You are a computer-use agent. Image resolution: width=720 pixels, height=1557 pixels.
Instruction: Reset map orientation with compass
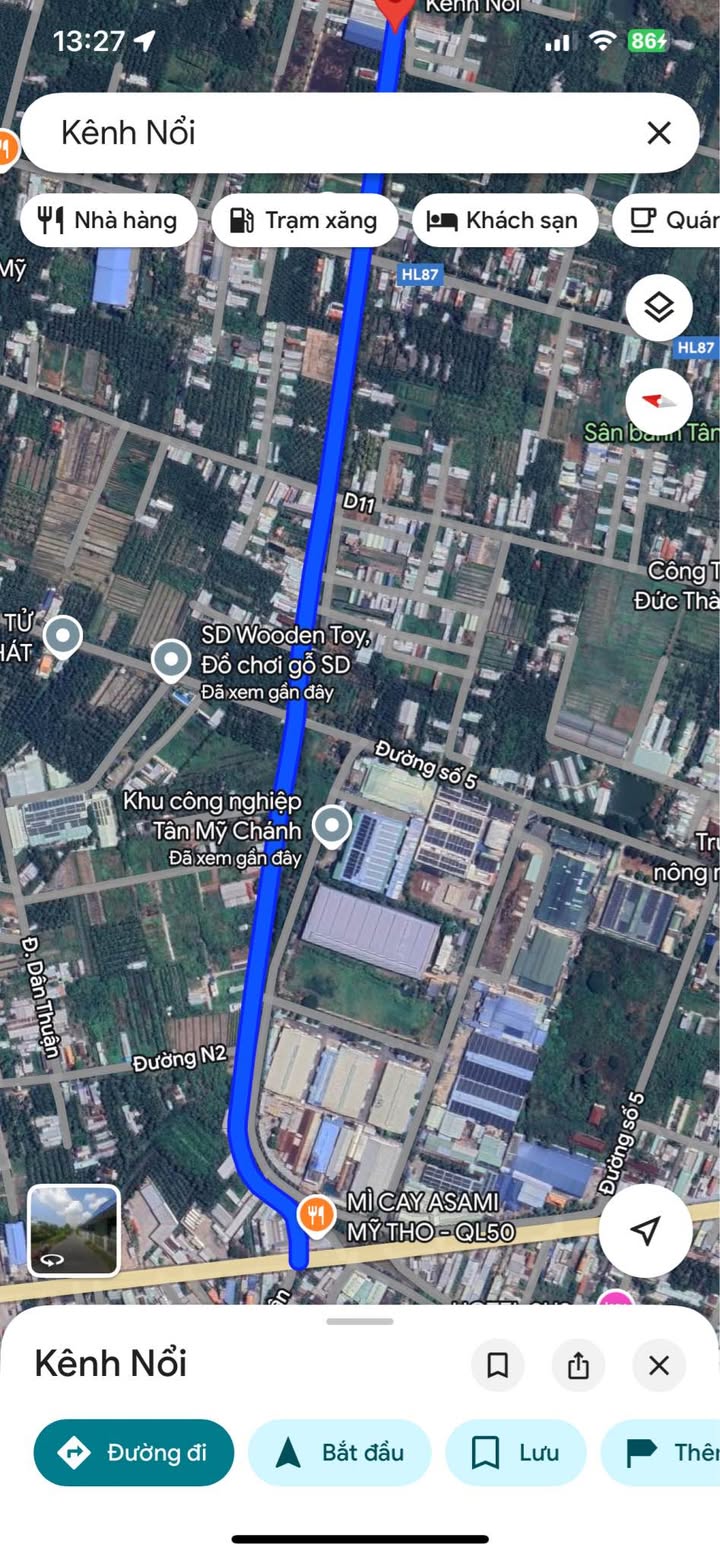pyautogui.click(x=659, y=402)
